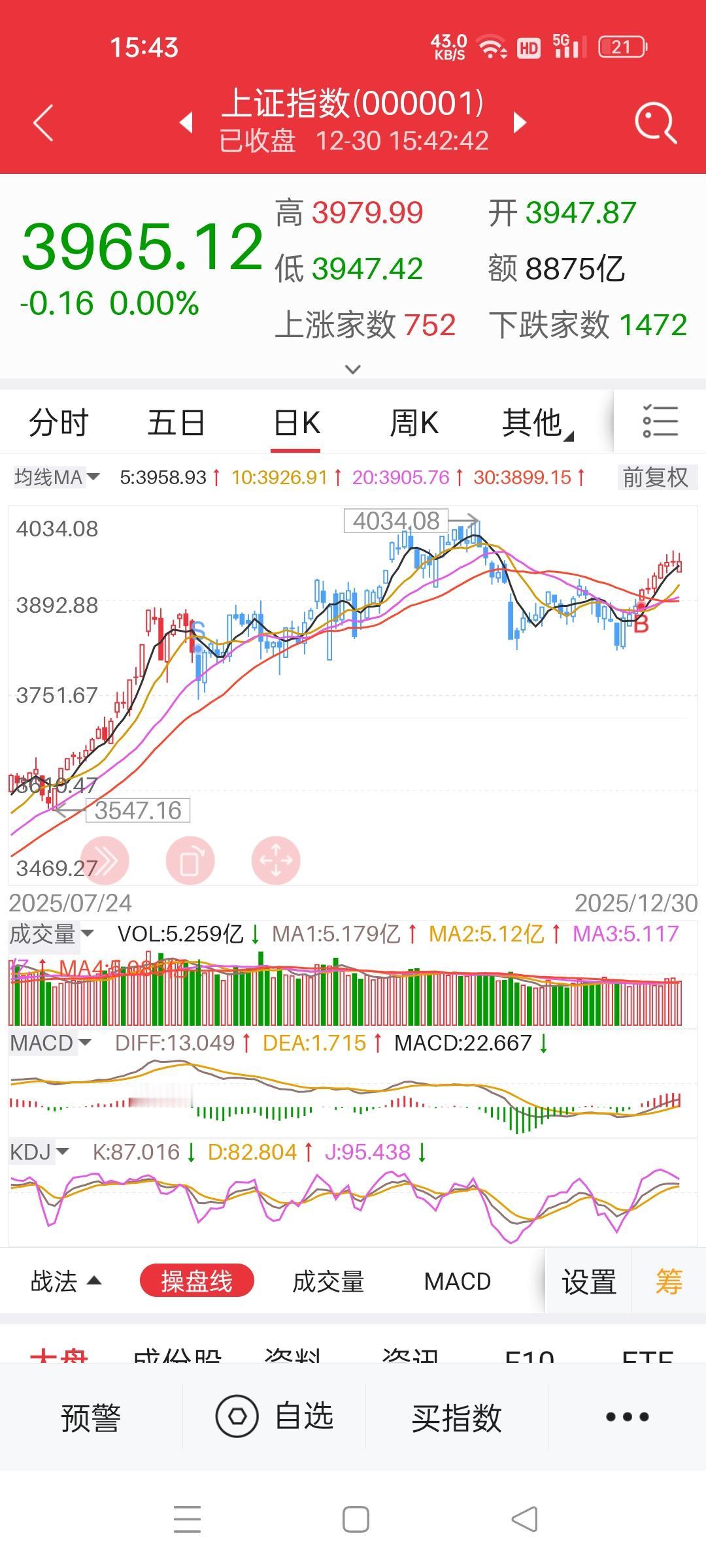Screen dimensions: 706x1568
Task: Expand quote details with the down chevron
Action: 353,369
